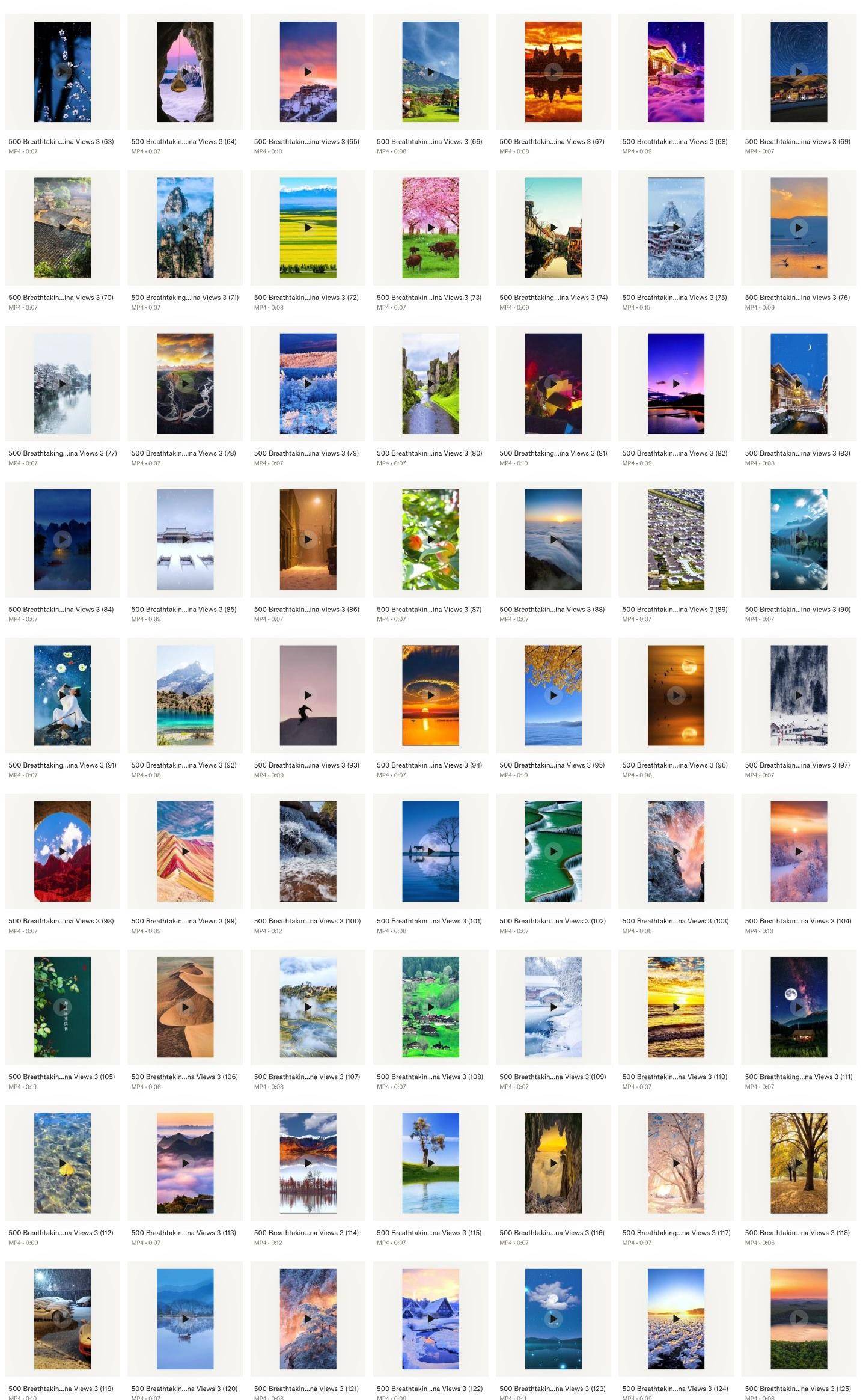This screenshot has width=863, height=1400.
Task: Open the peach tree video Views 3 (87)
Action: click(430, 539)
